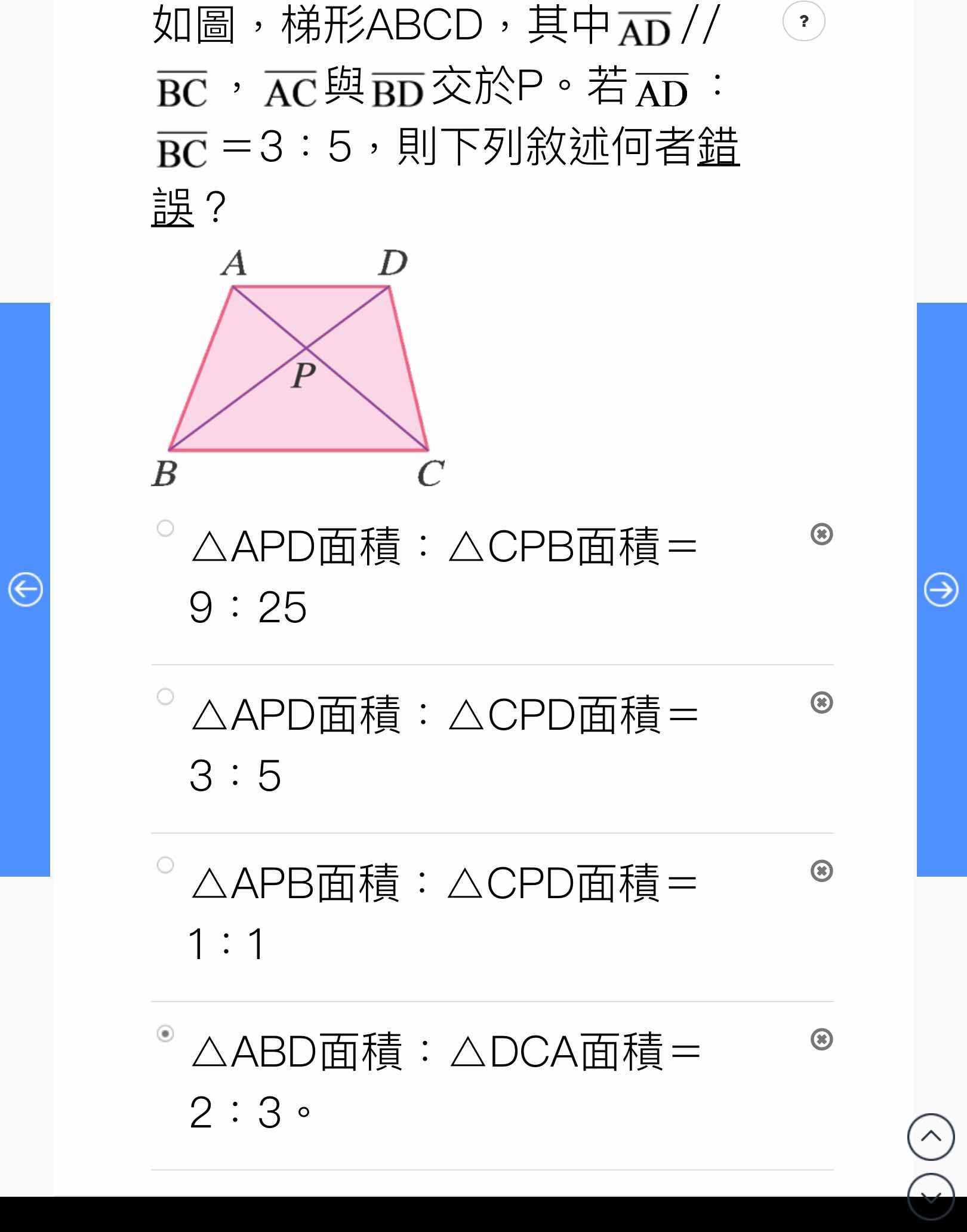967x1232 pixels.
Task: Cross out the 2:3 option
Action: point(821,1039)
